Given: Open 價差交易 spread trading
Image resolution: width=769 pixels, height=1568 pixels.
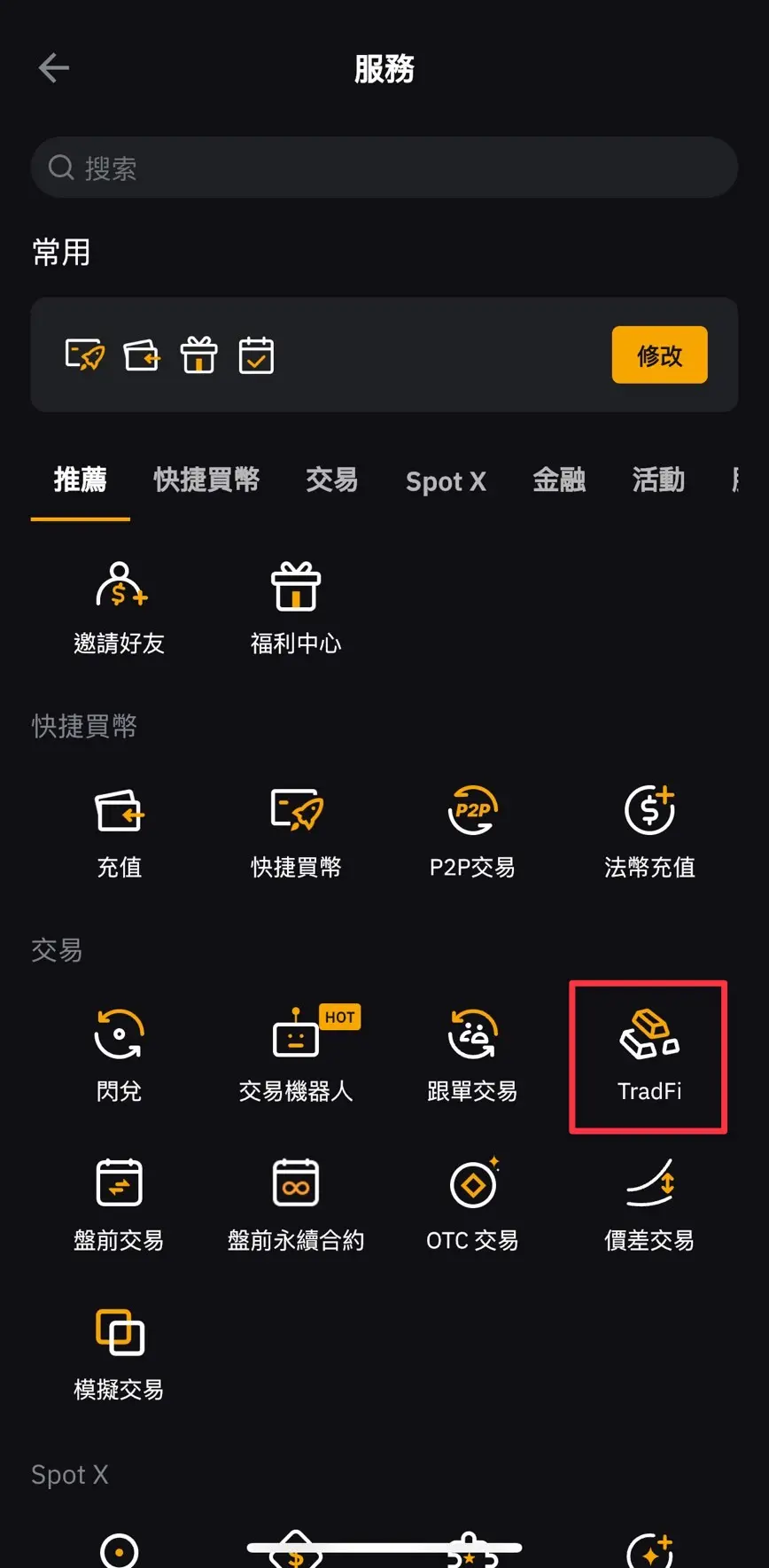Looking at the screenshot, I should pyautogui.click(x=649, y=1204).
